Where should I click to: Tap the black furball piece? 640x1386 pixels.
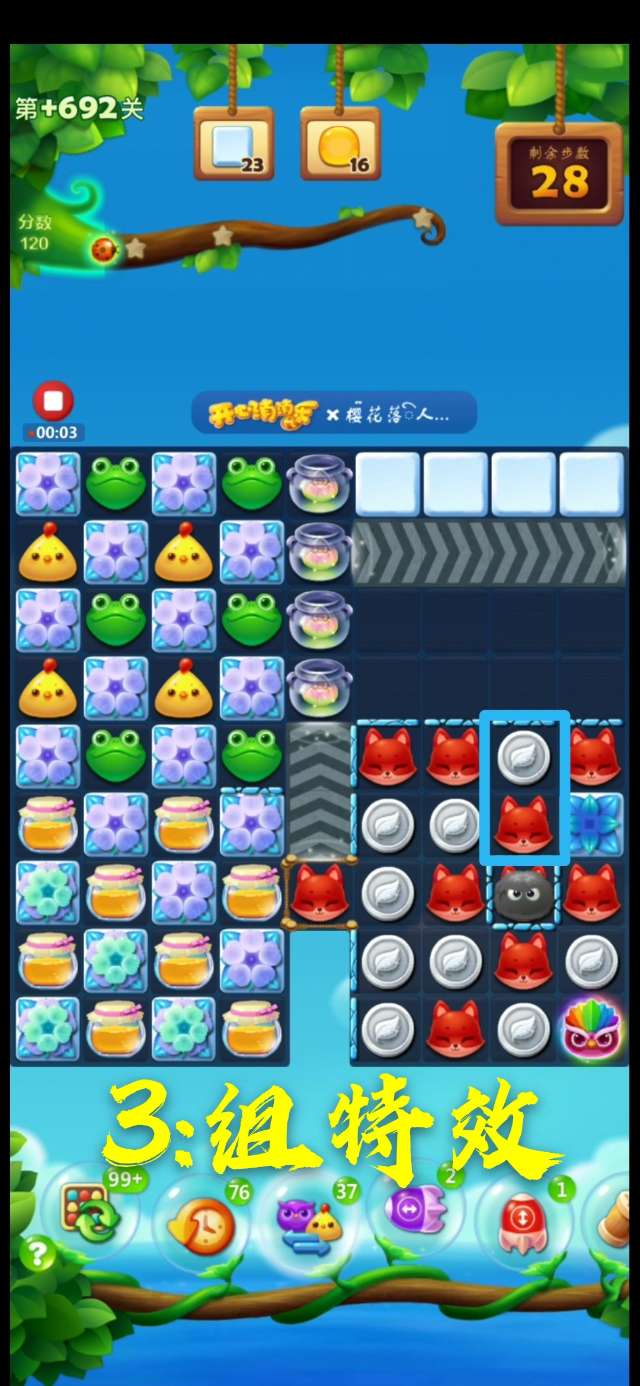click(x=524, y=893)
